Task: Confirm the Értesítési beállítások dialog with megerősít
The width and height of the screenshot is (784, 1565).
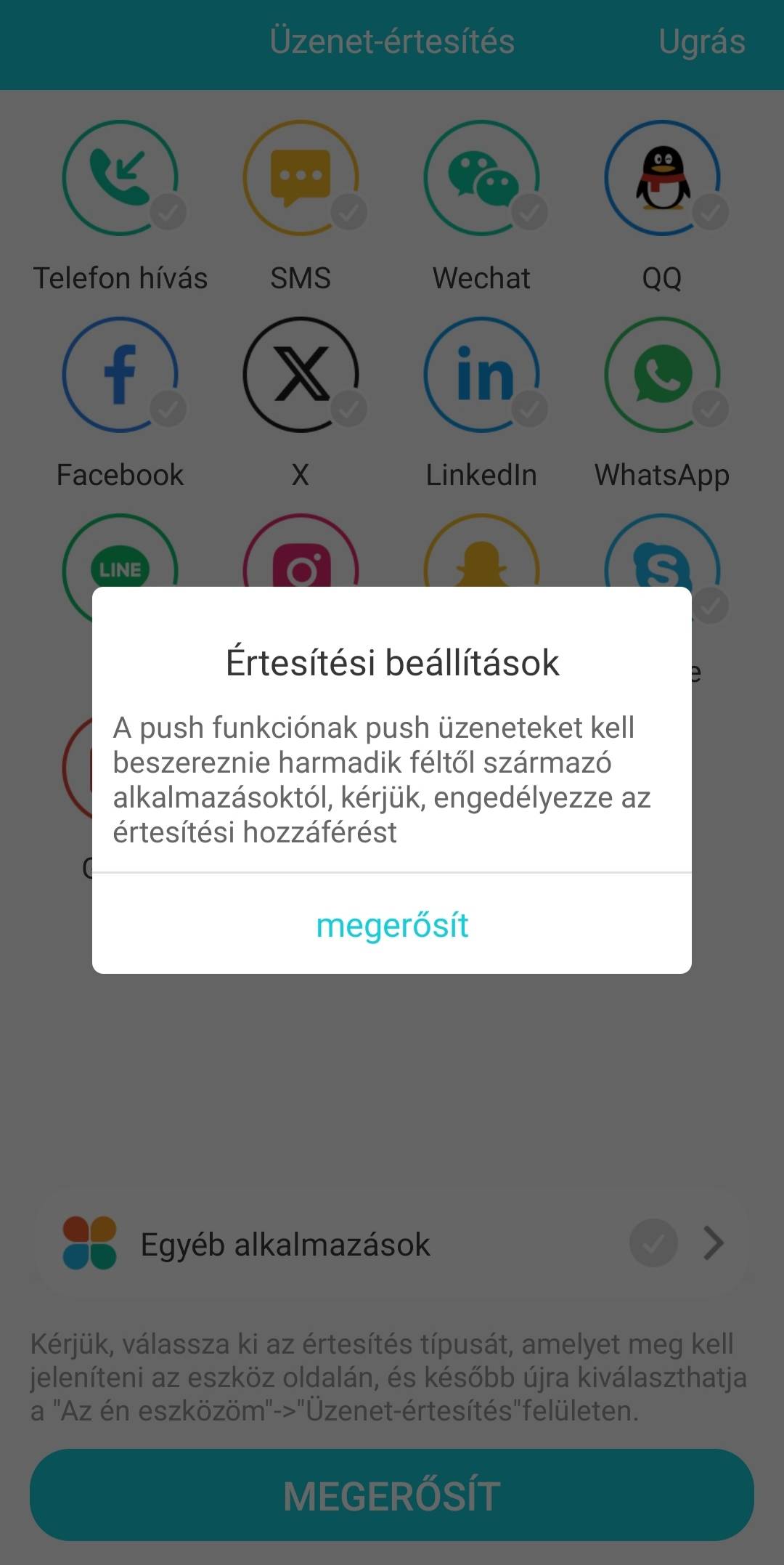Action: pos(392,925)
